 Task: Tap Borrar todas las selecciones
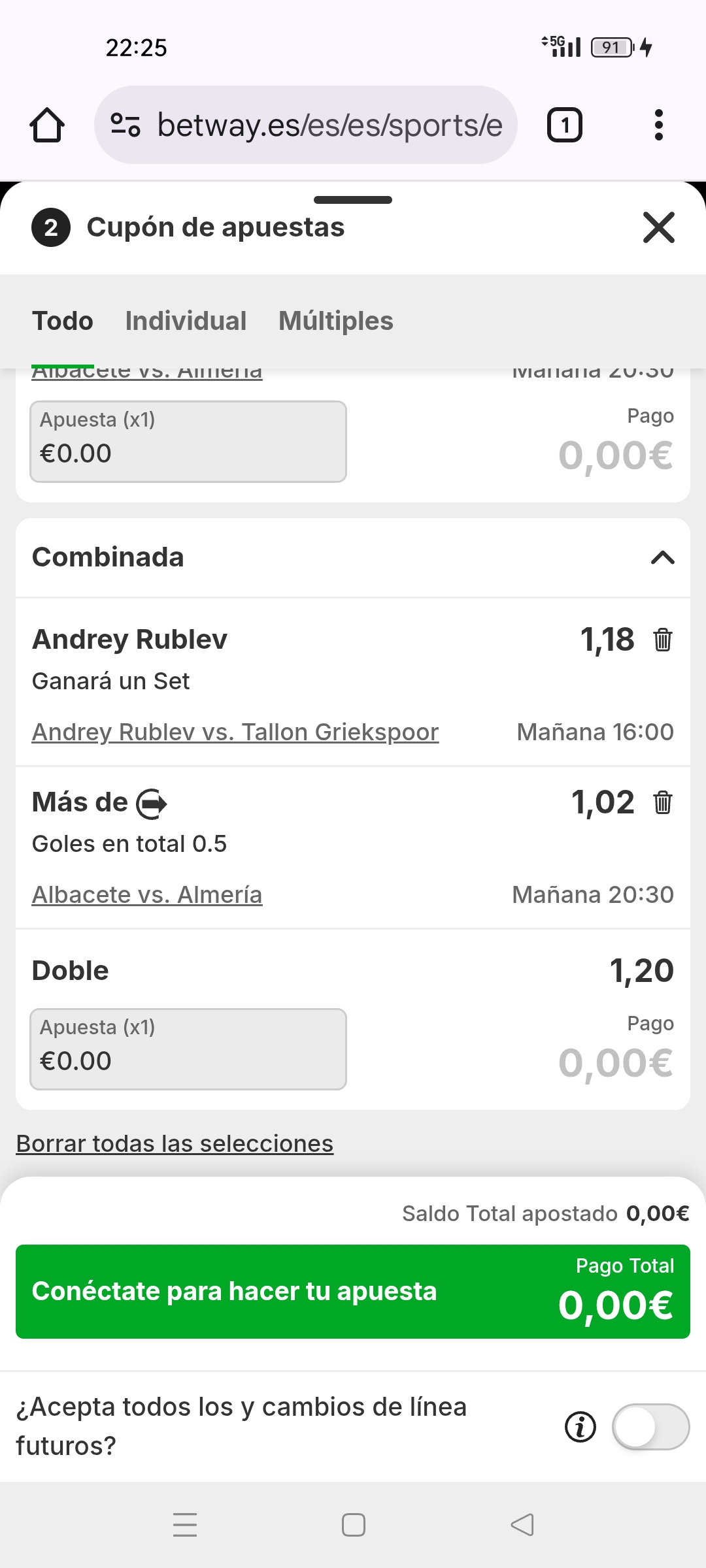(175, 1143)
